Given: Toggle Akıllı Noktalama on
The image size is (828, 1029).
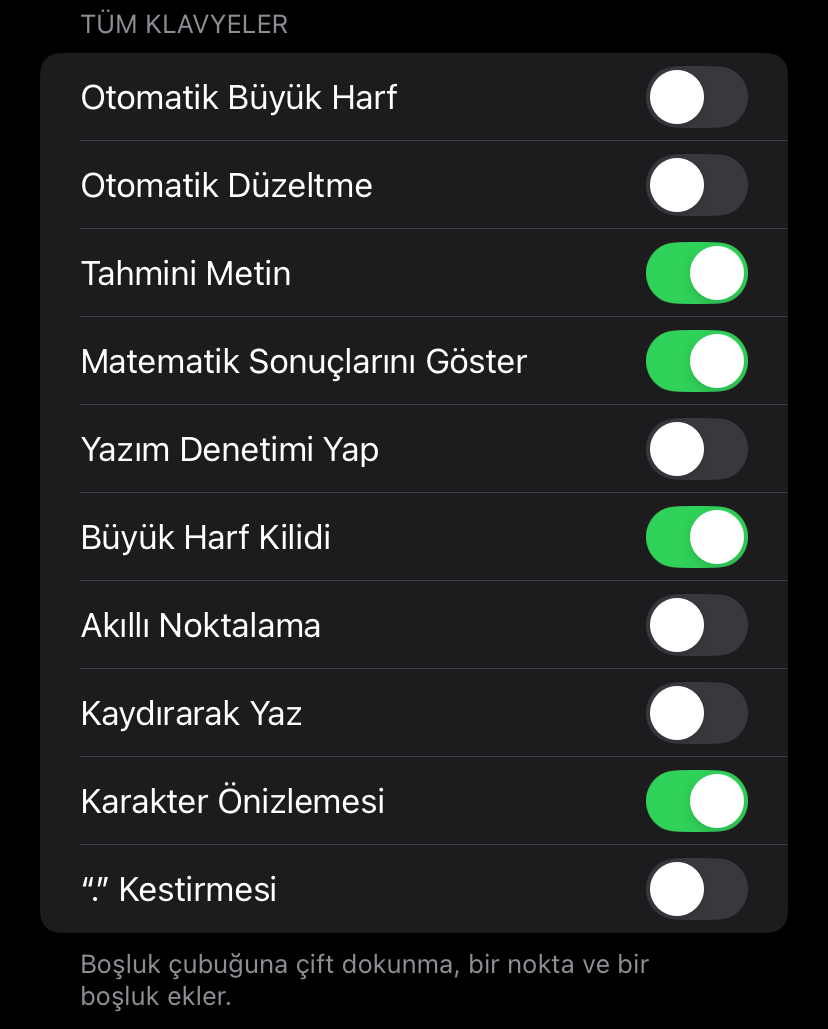Looking at the screenshot, I should tap(697, 625).
